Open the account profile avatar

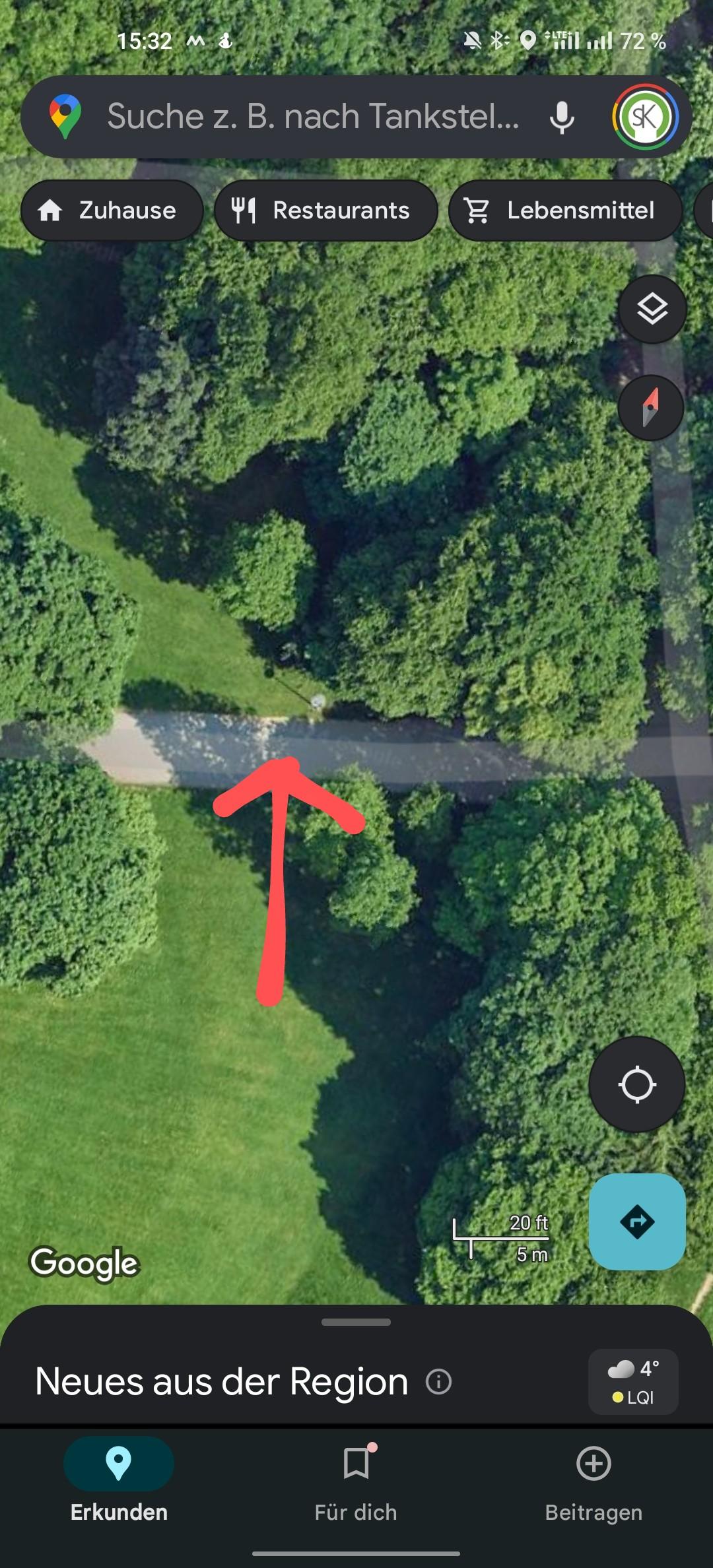[645, 117]
